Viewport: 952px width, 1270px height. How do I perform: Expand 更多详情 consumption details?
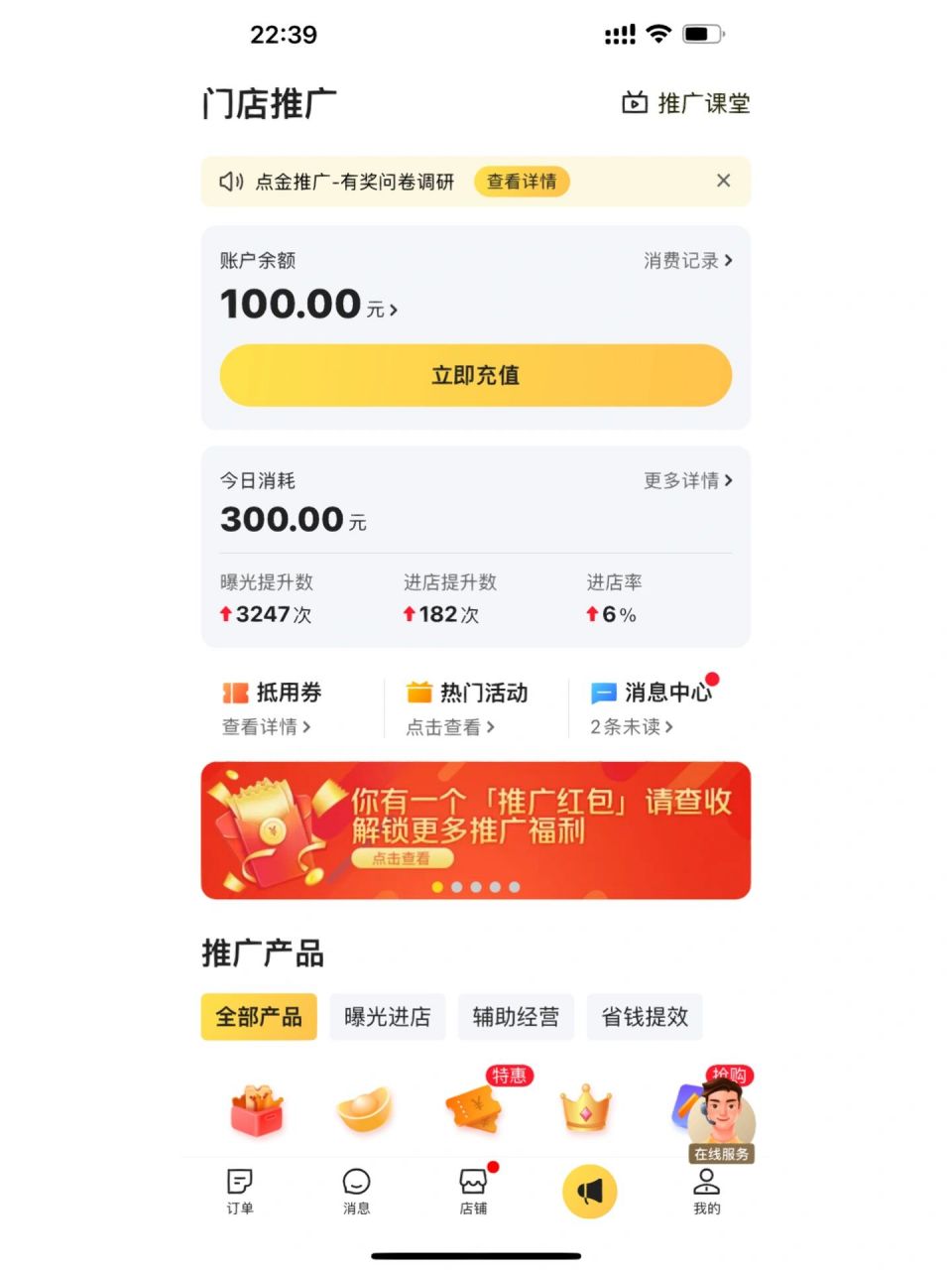[688, 481]
